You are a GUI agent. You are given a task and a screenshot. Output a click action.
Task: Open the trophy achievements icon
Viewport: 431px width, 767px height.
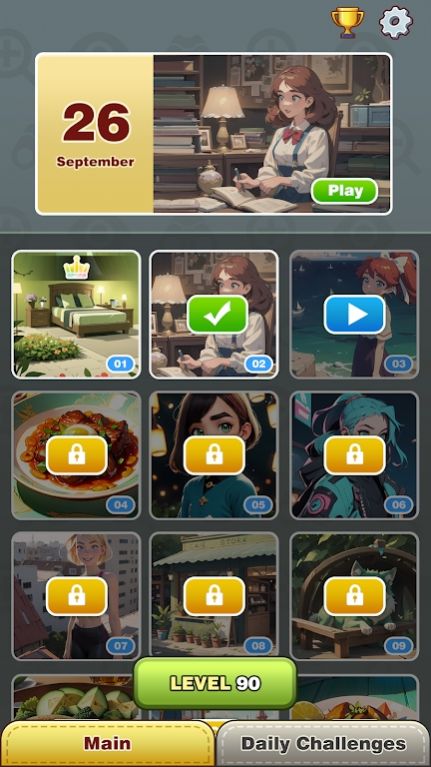coord(347,22)
